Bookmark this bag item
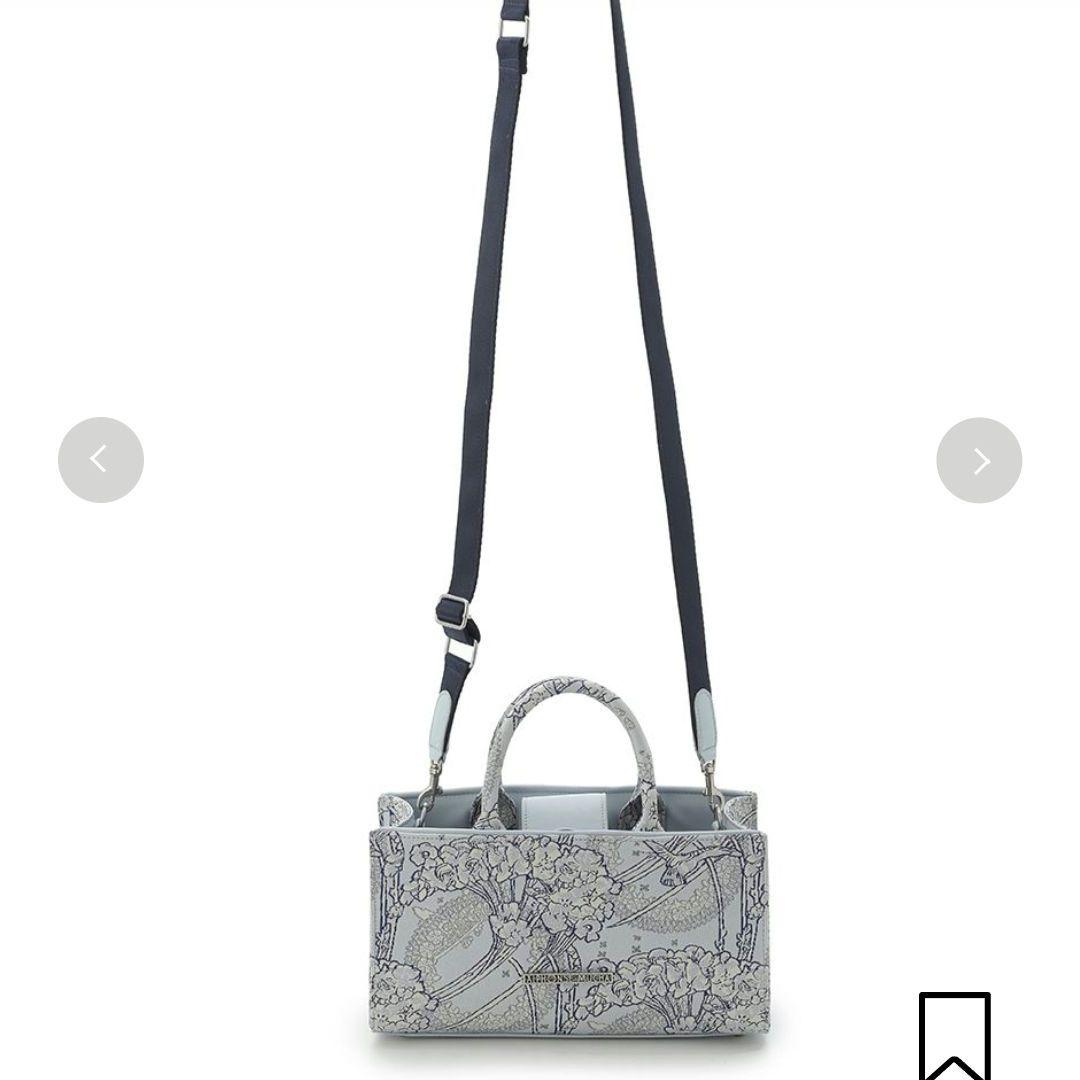Screen dimensions: 1080x1080 (x=954, y=1036)
